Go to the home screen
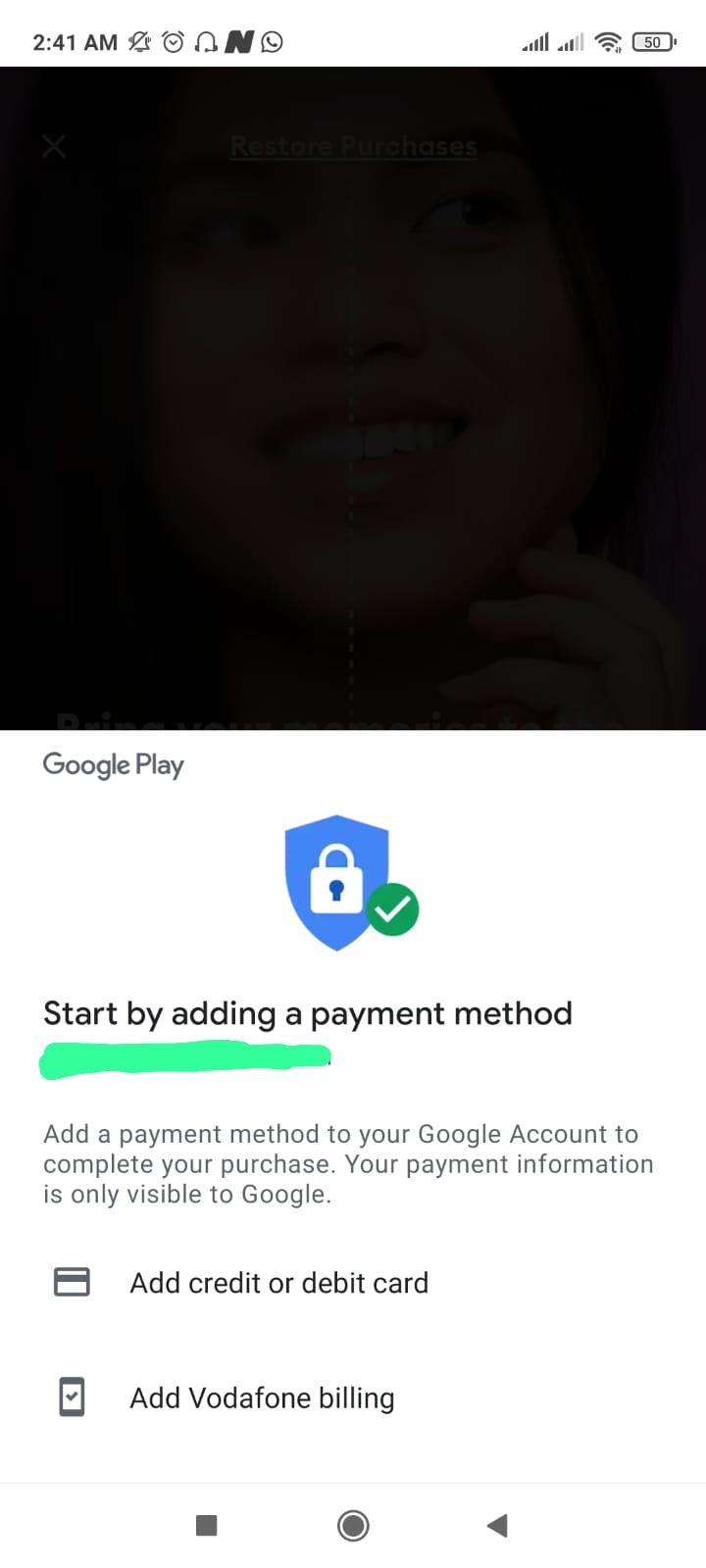Image resolution: width=706 pixels, height=1568 pixels. coord(353,1525)
